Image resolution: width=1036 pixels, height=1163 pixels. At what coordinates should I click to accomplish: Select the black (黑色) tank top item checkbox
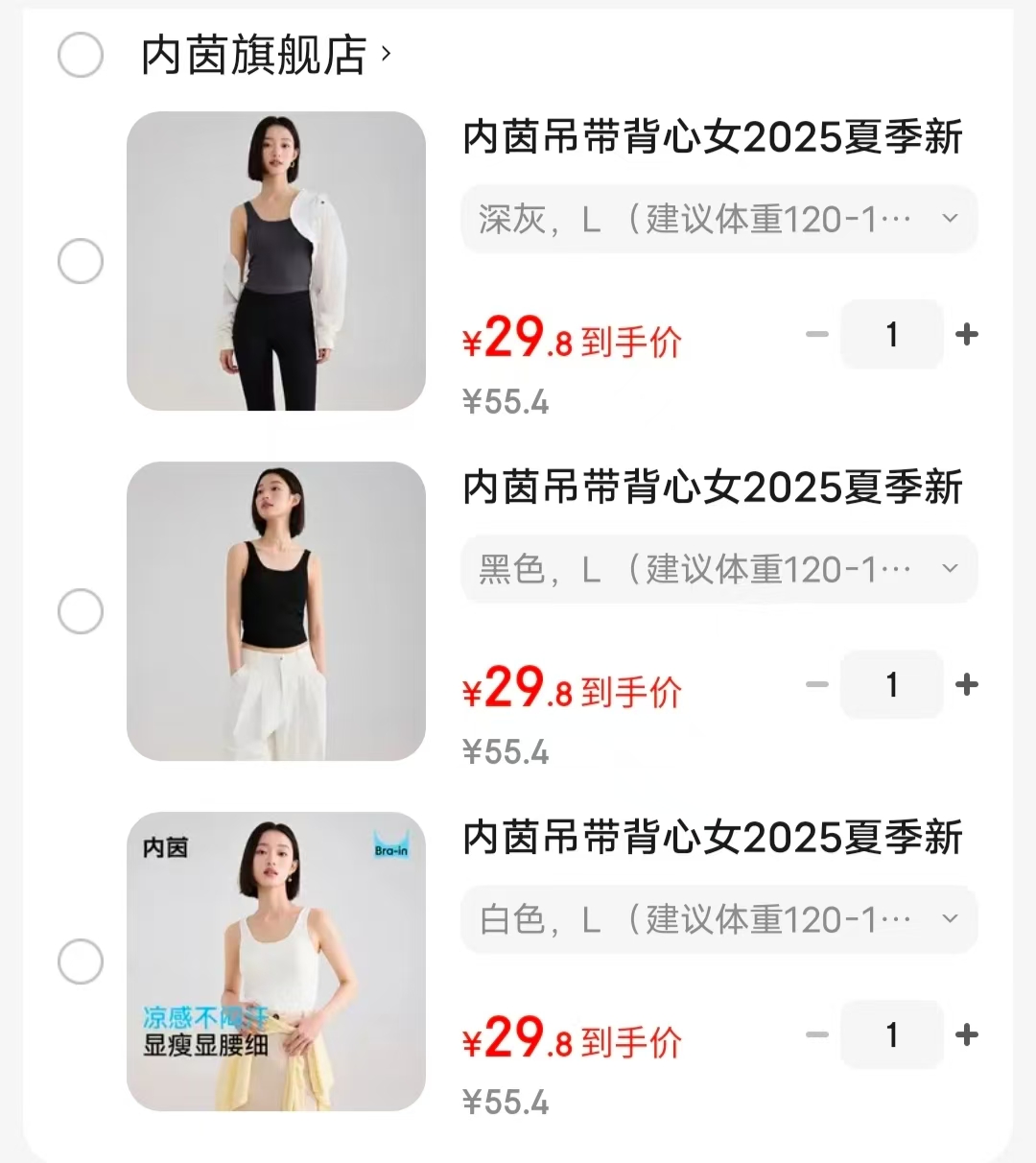tap(81, 610)
